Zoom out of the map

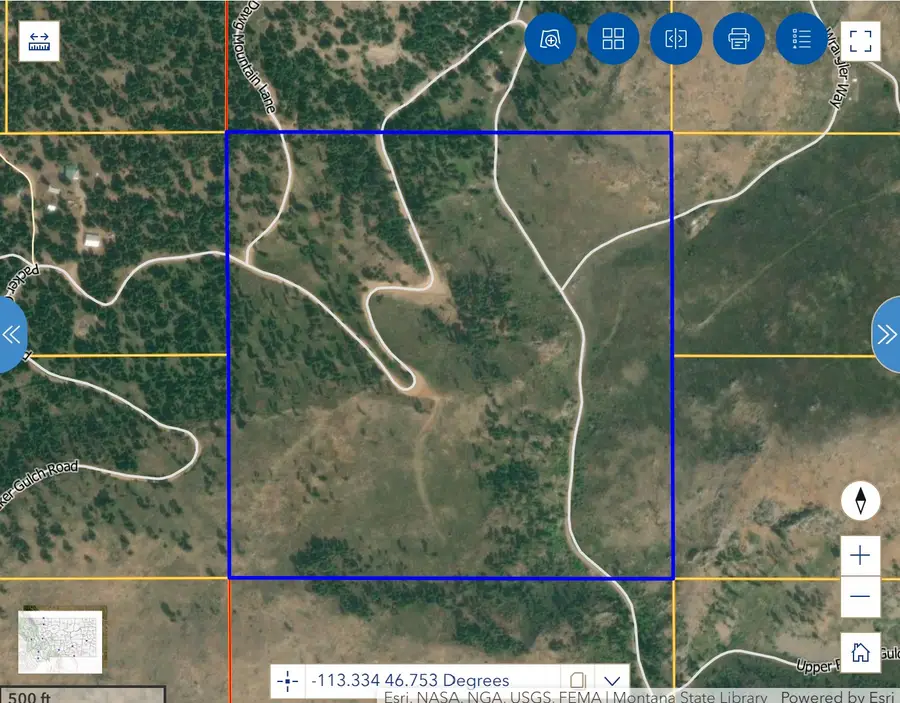click(860, 597)
